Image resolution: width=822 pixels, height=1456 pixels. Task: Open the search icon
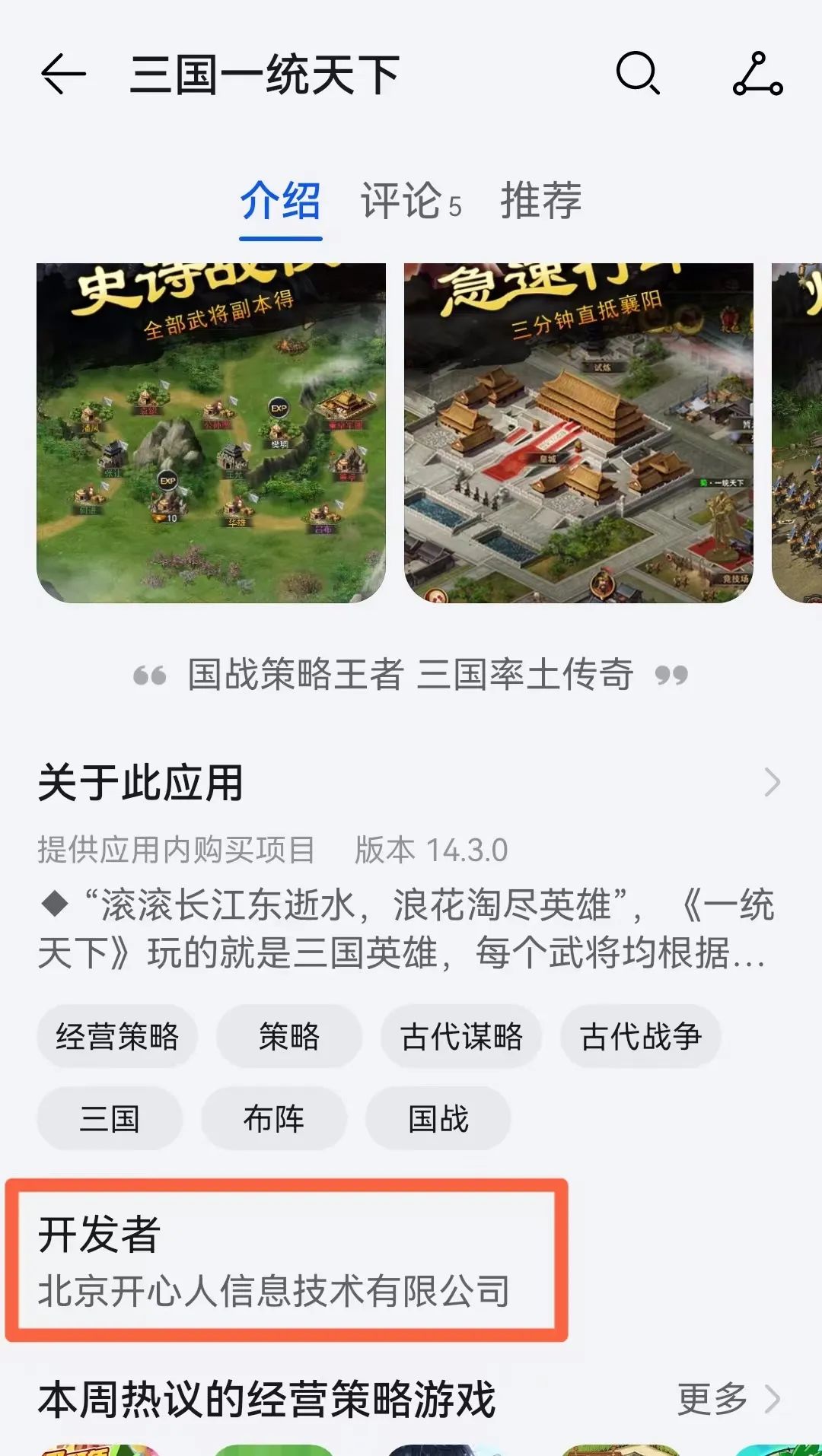tap(637, 74)
